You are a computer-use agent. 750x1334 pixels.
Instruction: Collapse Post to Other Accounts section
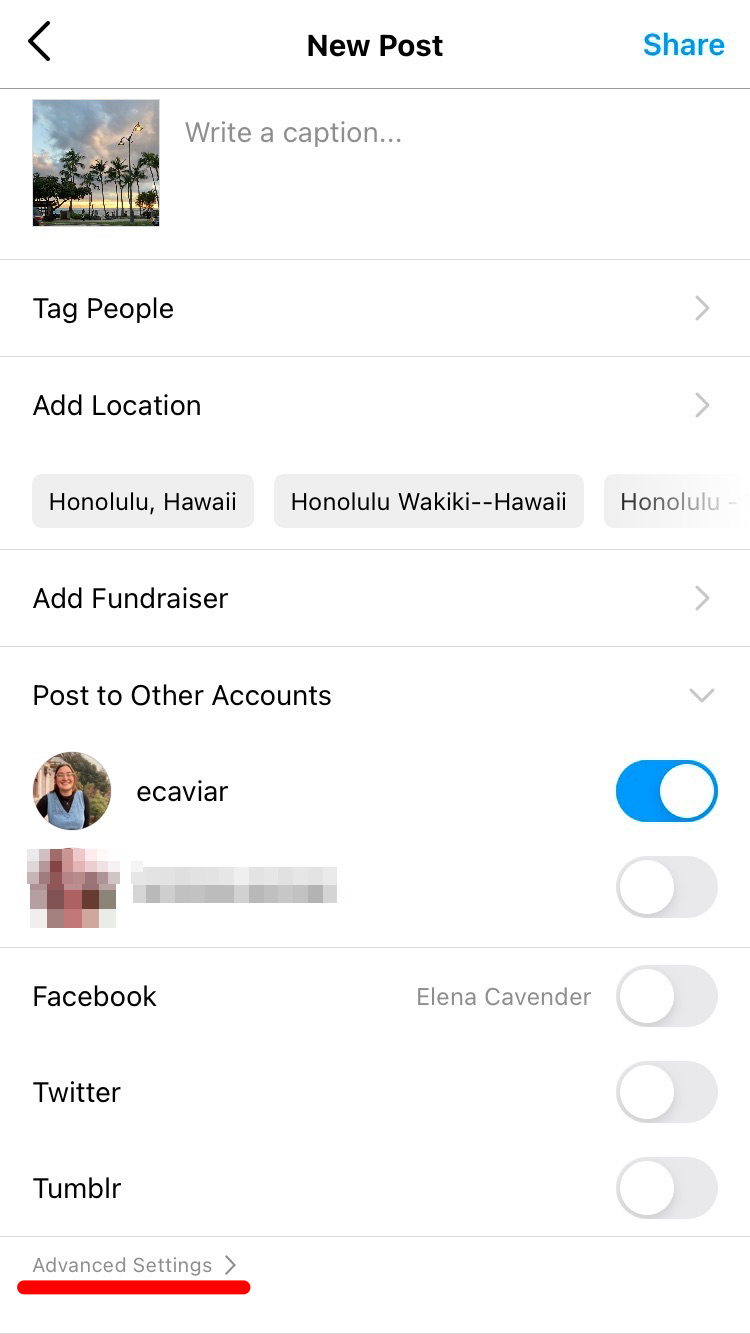(x=702, y=695)
